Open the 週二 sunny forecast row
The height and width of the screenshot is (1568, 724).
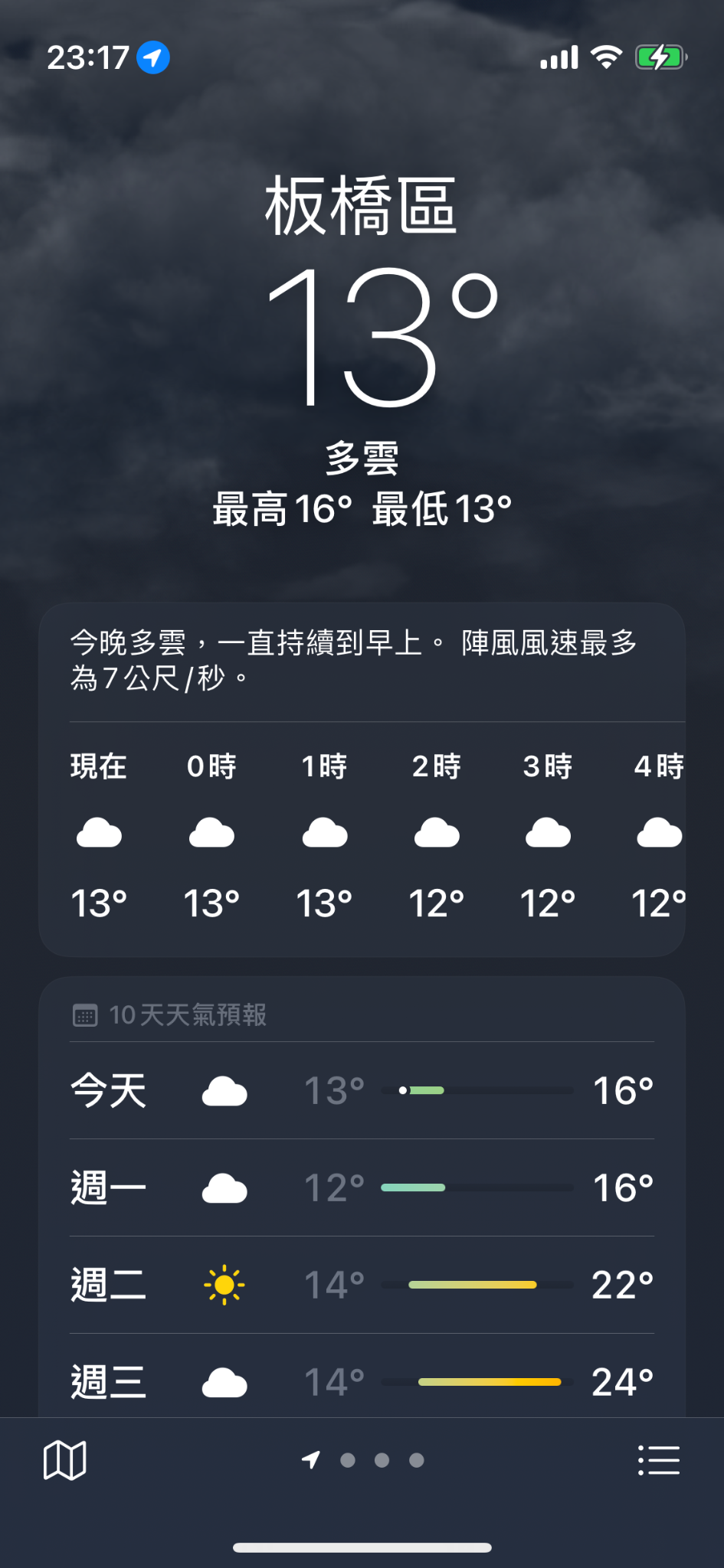[x=362, y=1285]
